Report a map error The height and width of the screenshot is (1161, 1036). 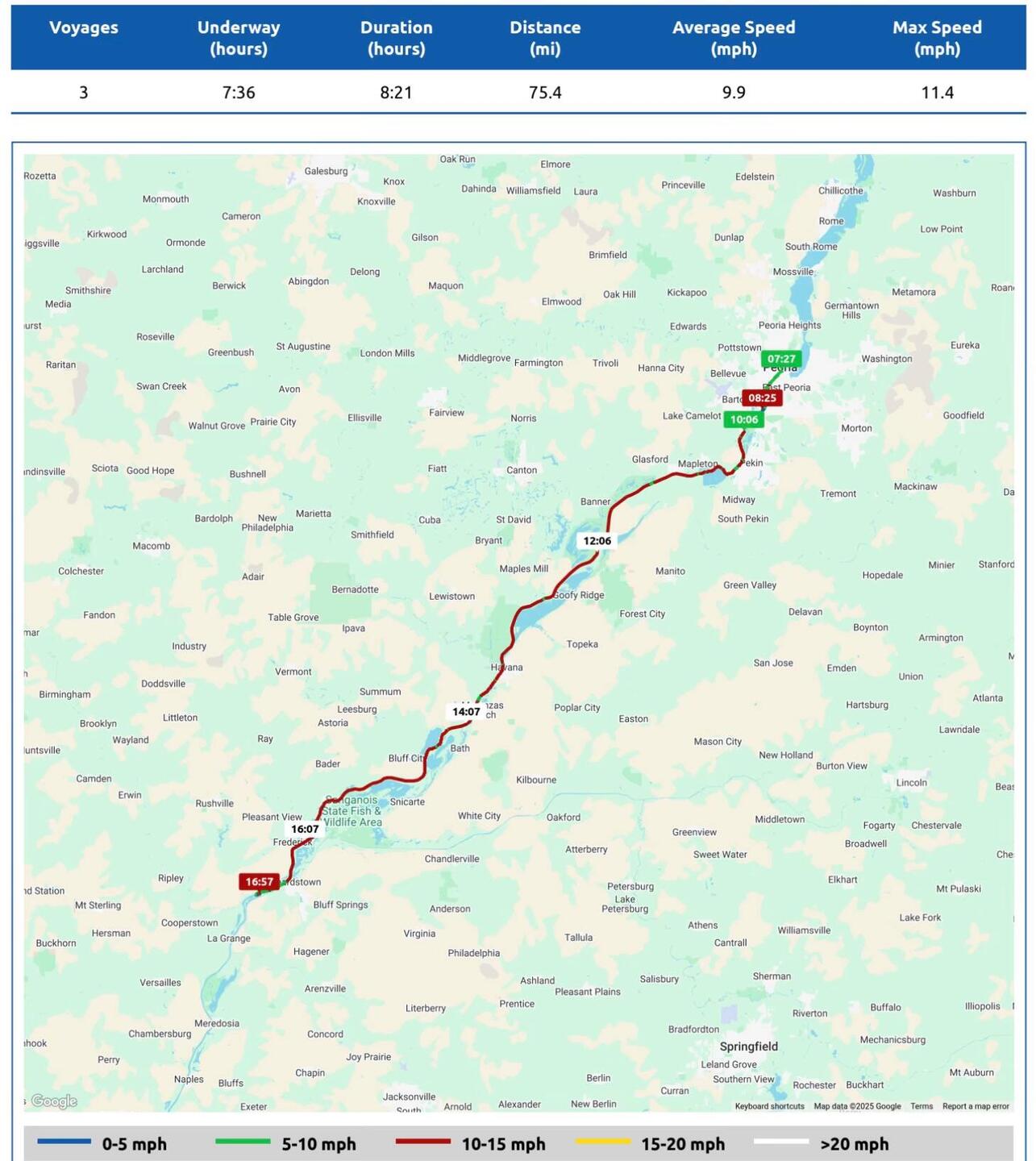click(x=976, y=1106)
